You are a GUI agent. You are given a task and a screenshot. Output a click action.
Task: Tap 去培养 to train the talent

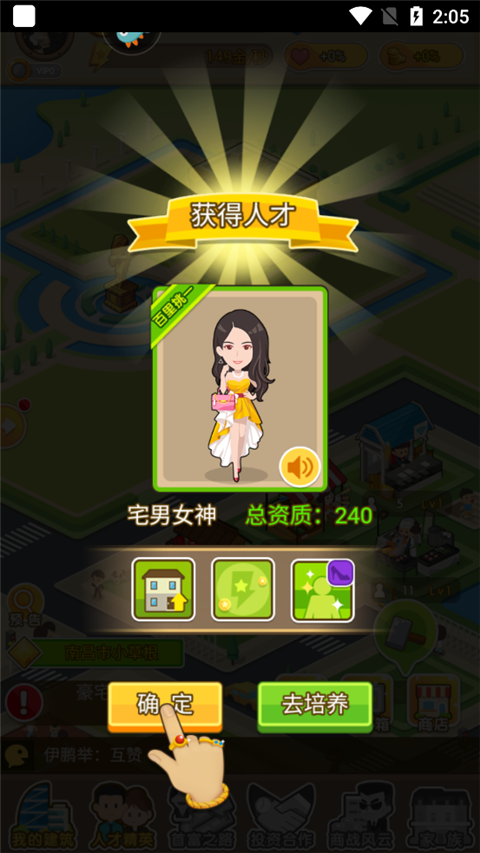click(315, 706)
